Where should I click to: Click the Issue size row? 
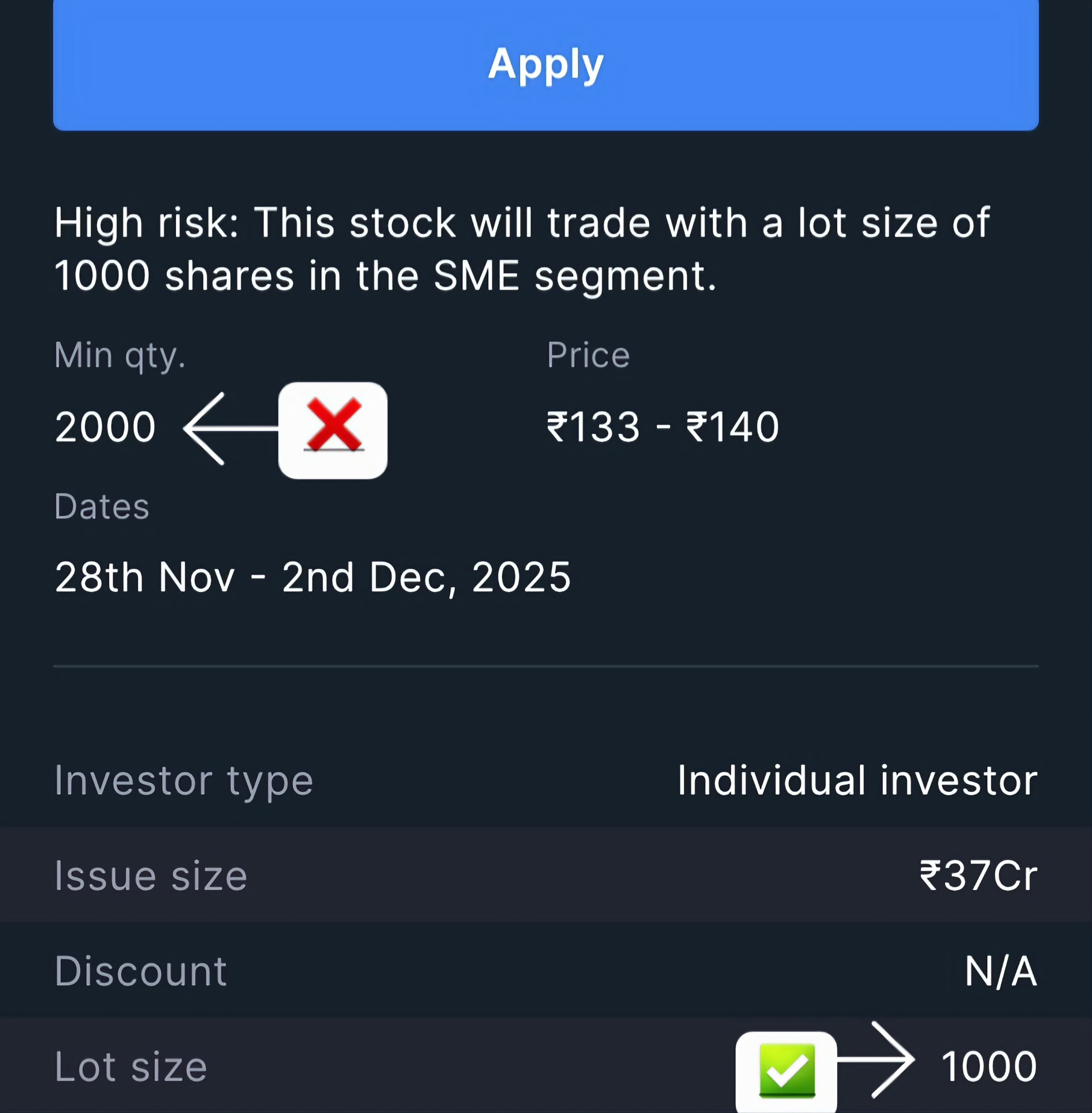click(545, 875)
